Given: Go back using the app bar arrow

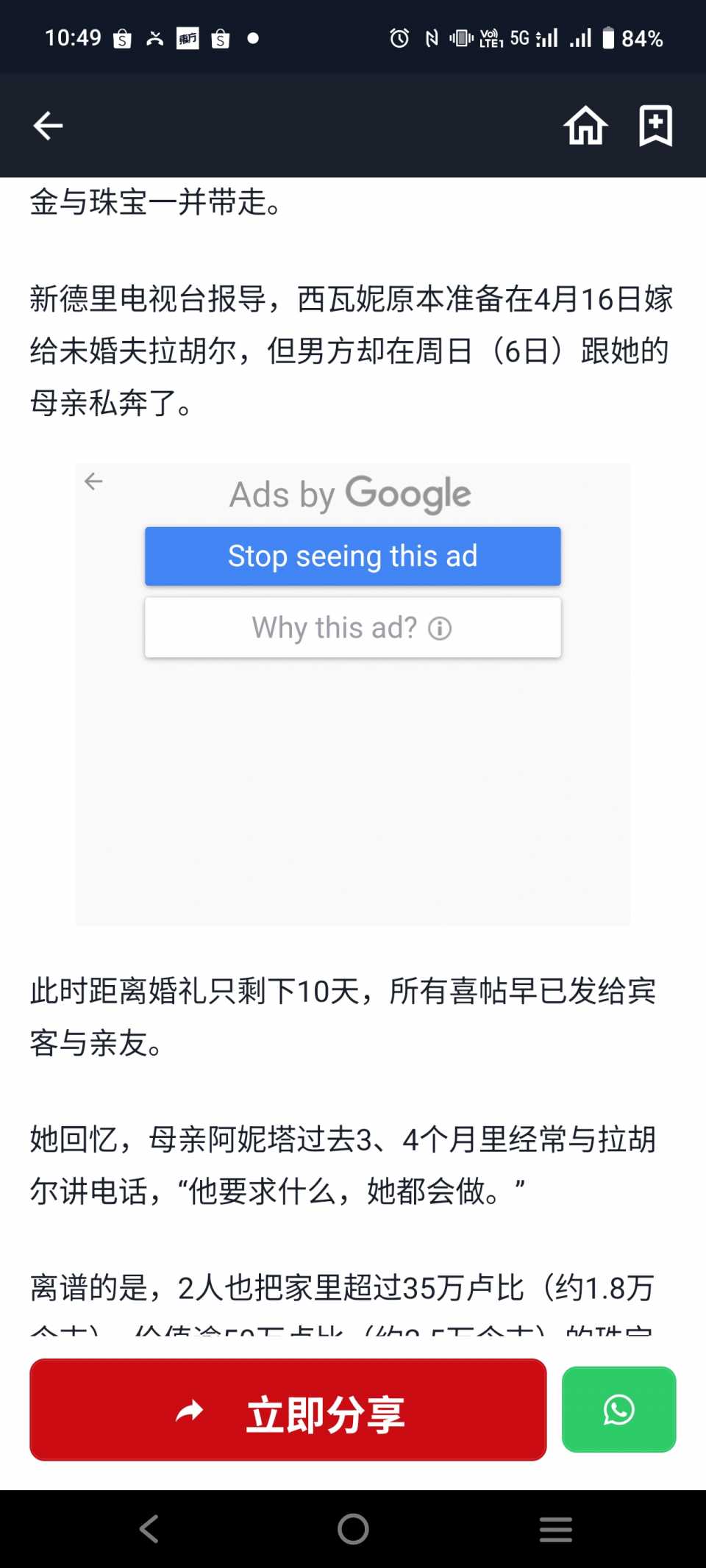Looking at the screenshot, I should [49, 126].
